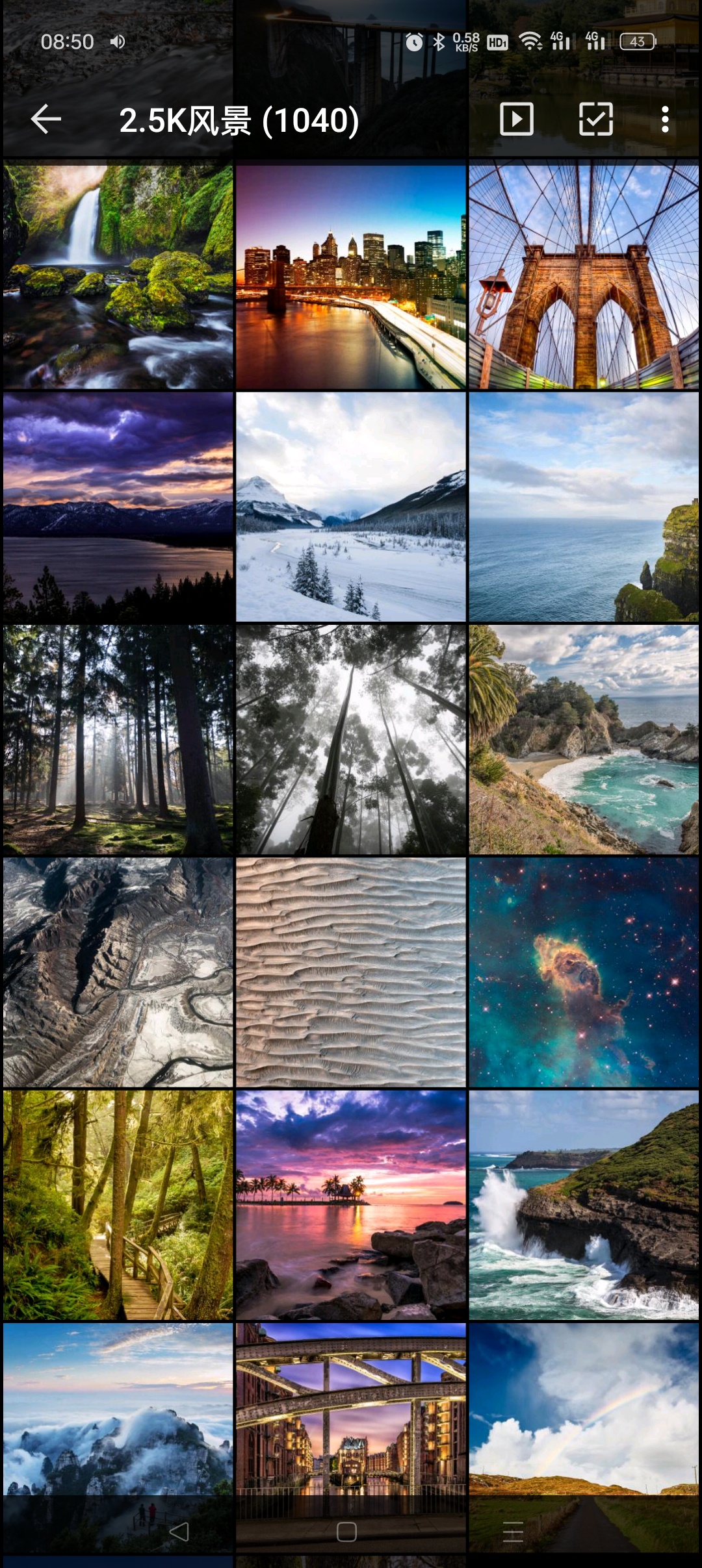
Task: Open the city skyline at dusk photo
Action: pos(351,277)
